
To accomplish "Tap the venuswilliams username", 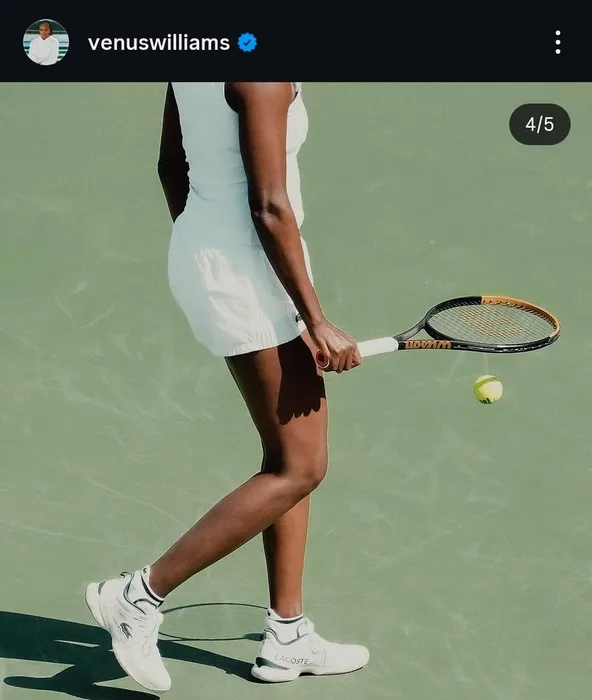I will tap(159, 43).
